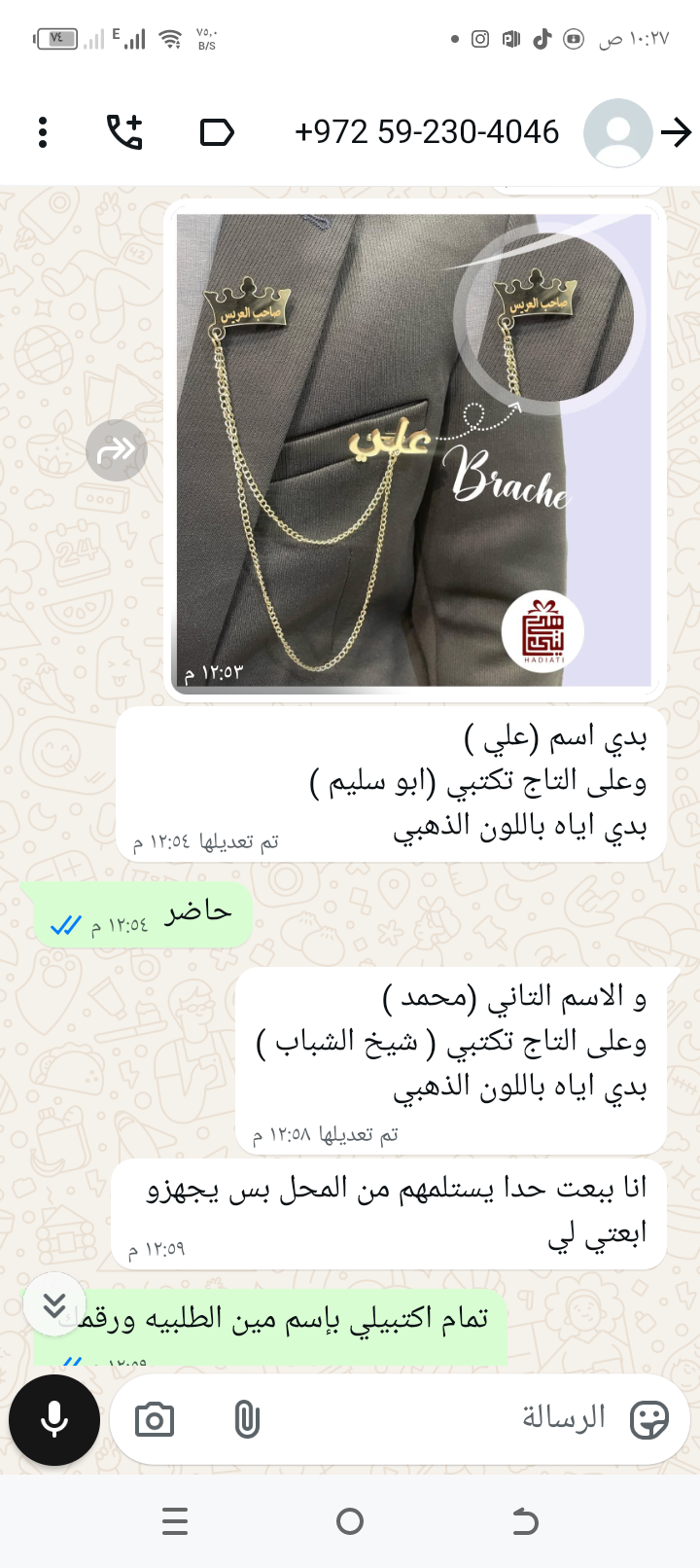This screenshot has height=1568, width=700.
Task: Record a voice message with the microphone
Action: click(x=54, y=1420)
